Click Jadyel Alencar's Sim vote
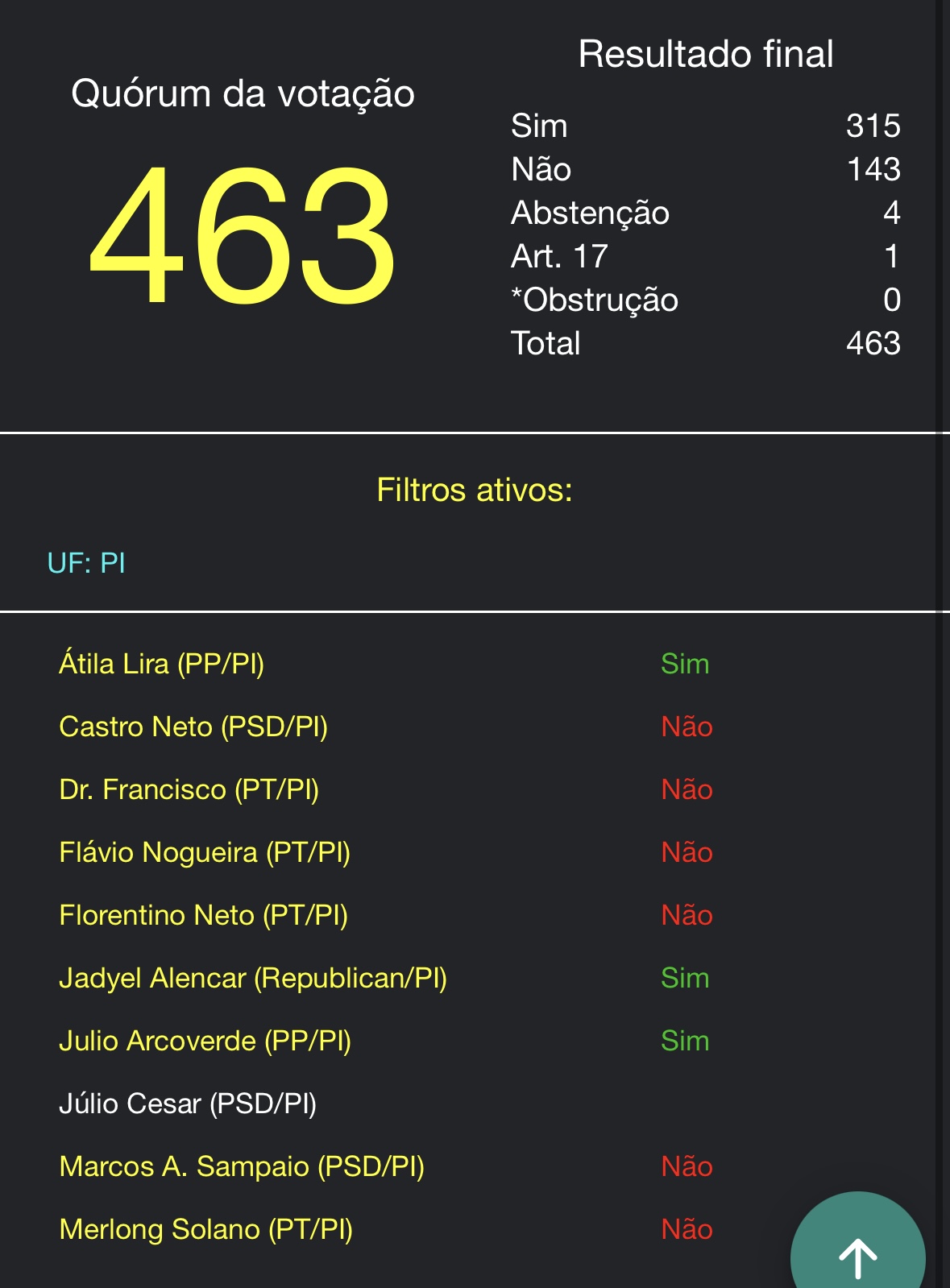This screenshot has width=950, height=1288. click(x=683, y=979)
